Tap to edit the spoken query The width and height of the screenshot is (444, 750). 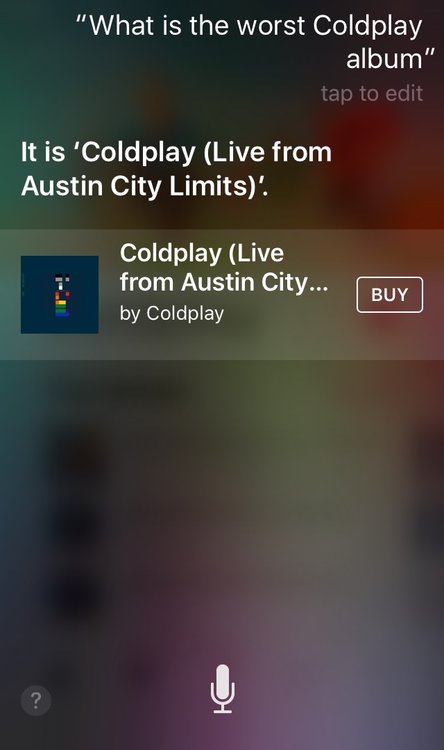pos(372,93)
